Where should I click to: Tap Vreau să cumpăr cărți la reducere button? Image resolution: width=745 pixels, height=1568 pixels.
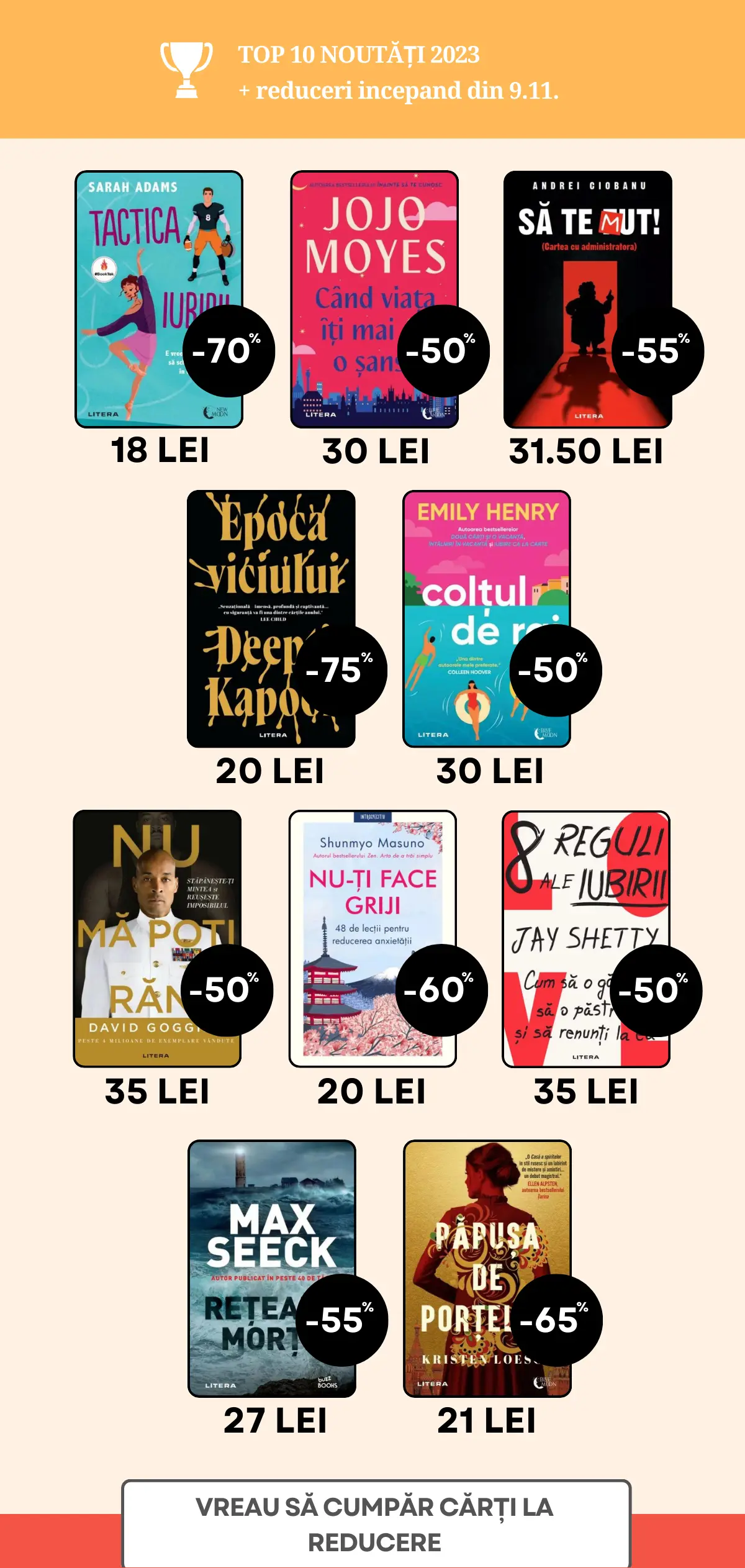[x=376, y=1524]
